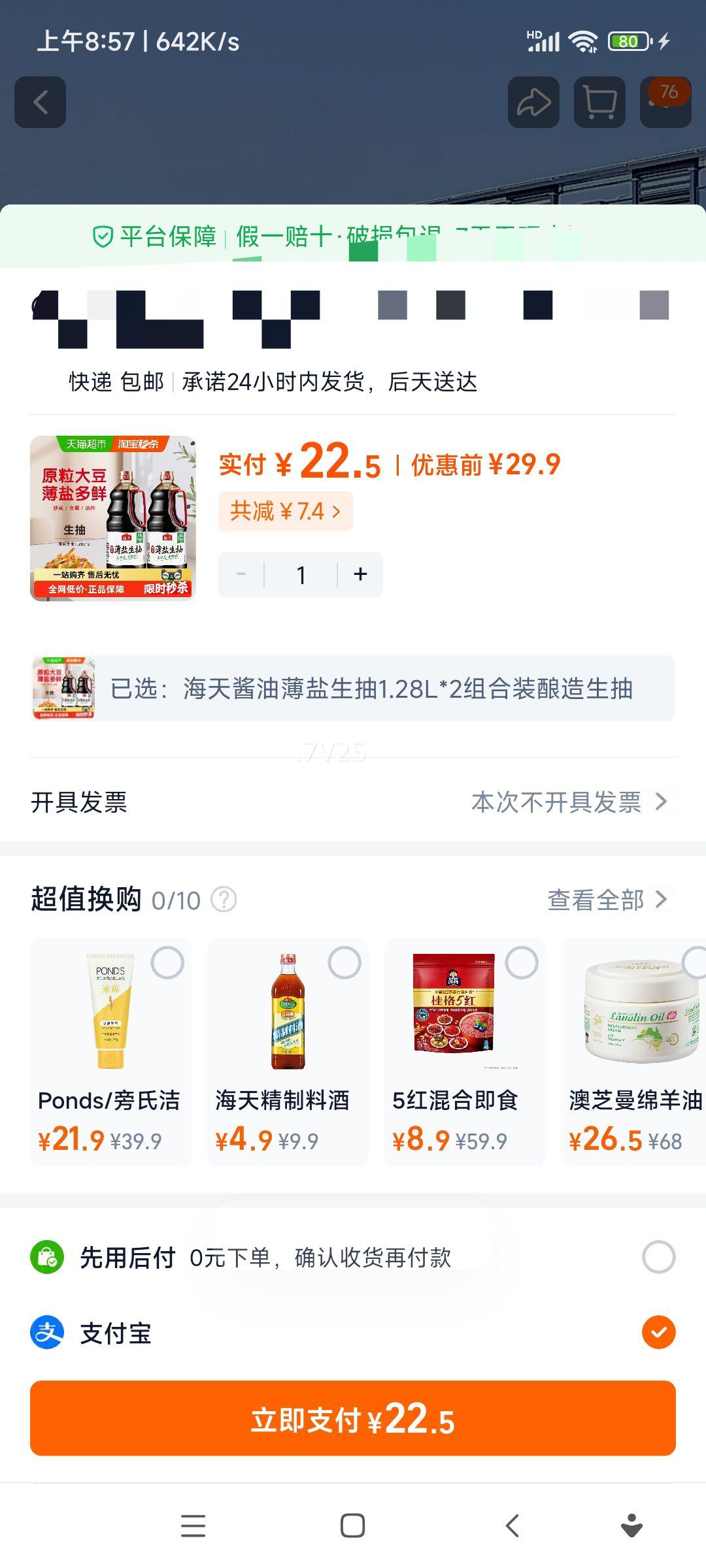Open the shopping cart icon
The image size is (706, 1568).
point(599,102)
